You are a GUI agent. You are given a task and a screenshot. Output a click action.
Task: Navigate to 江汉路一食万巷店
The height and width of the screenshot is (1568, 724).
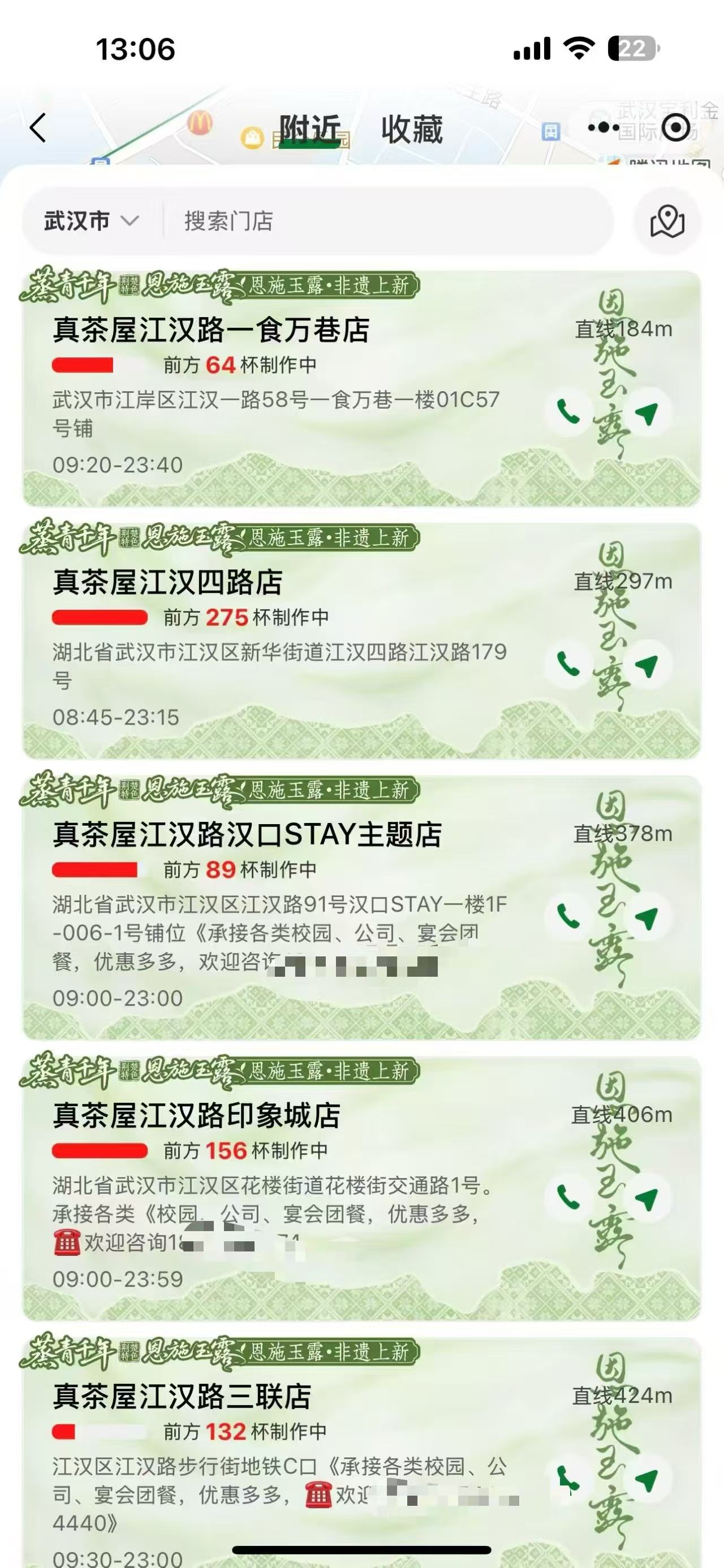pyautogui.click(x=647, y=413)
